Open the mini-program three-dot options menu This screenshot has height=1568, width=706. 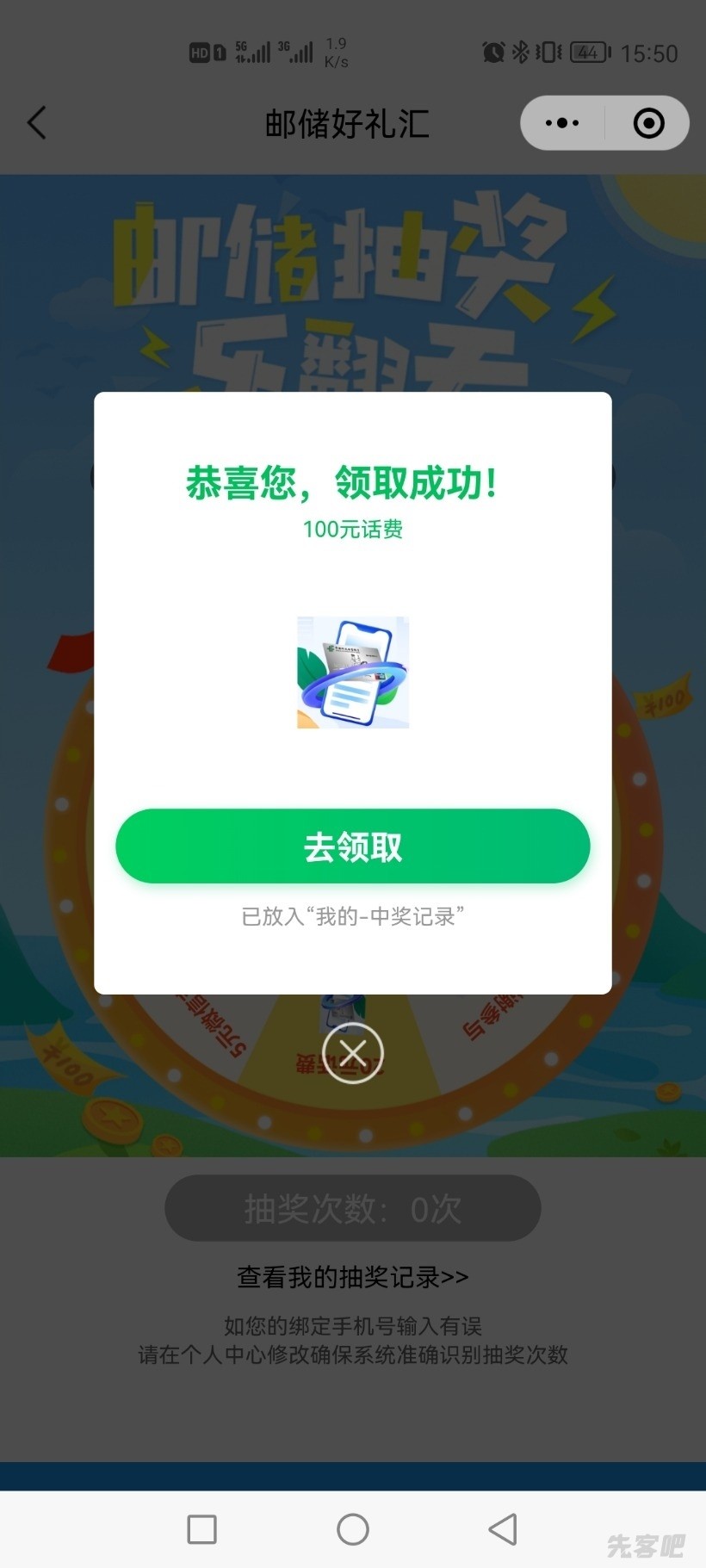click(x=561, y=122)
